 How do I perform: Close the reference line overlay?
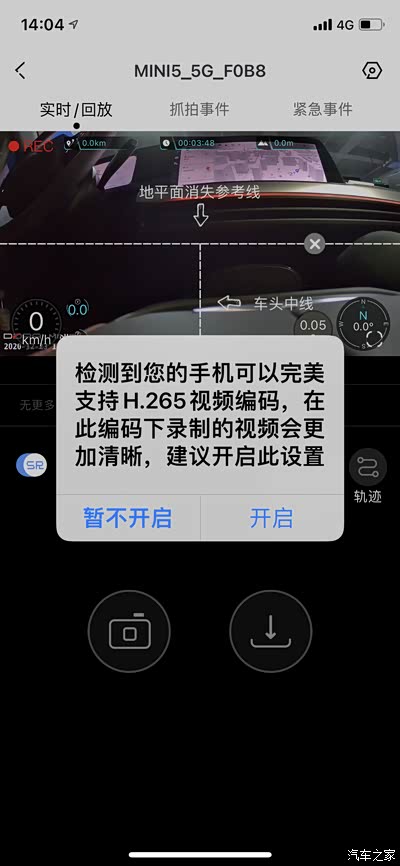click(315, 244)
